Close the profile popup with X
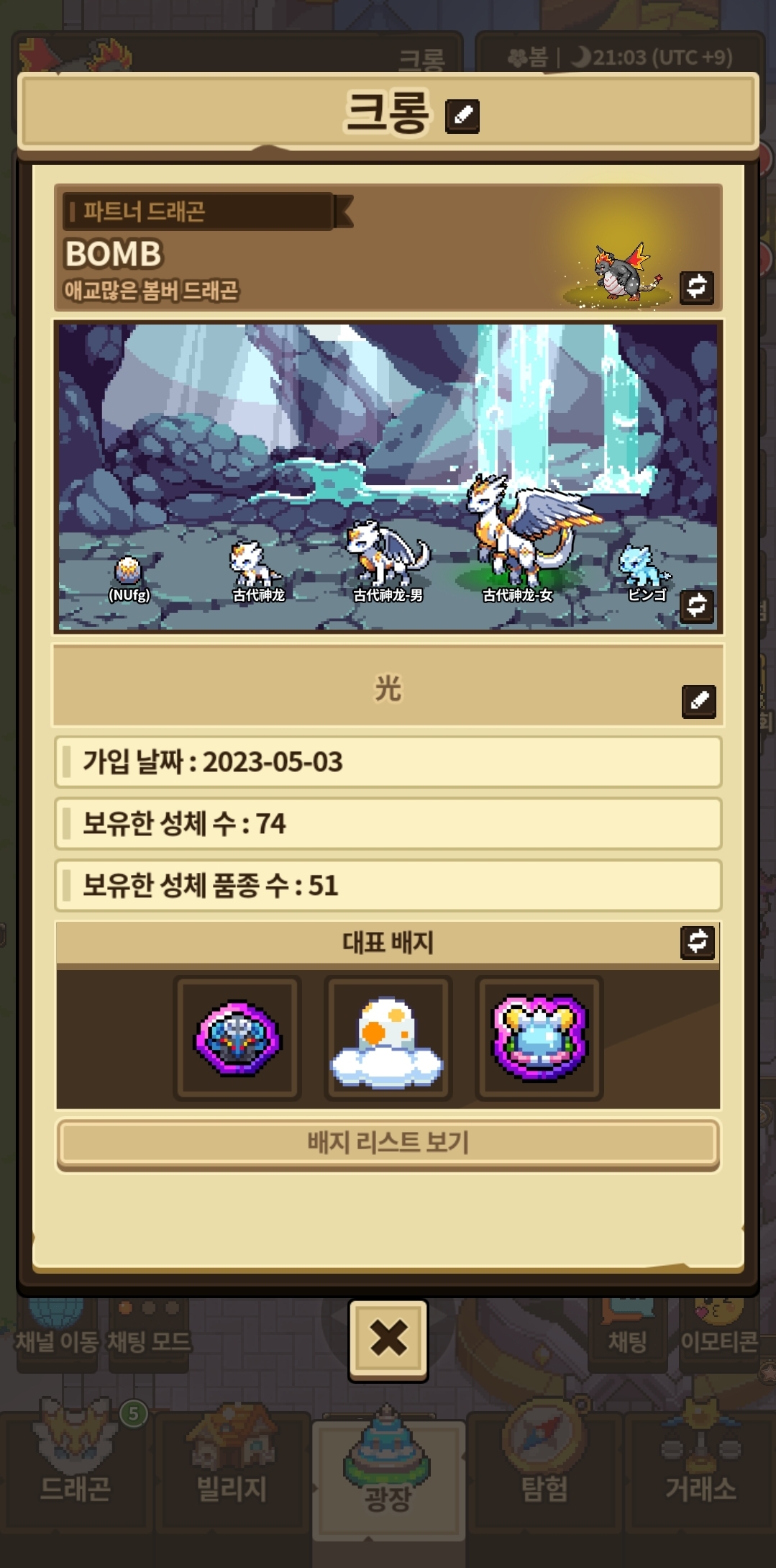Viewport: 776px width, 1568px height. (x=388, y=1340)
